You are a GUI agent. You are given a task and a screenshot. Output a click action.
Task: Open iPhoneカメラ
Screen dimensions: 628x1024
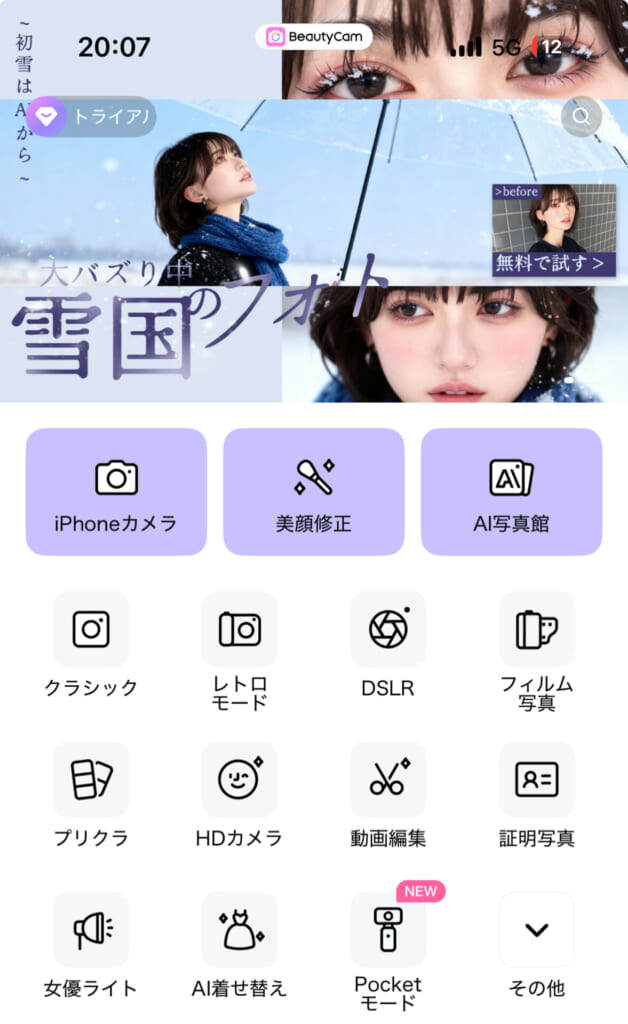click(116, 491)
